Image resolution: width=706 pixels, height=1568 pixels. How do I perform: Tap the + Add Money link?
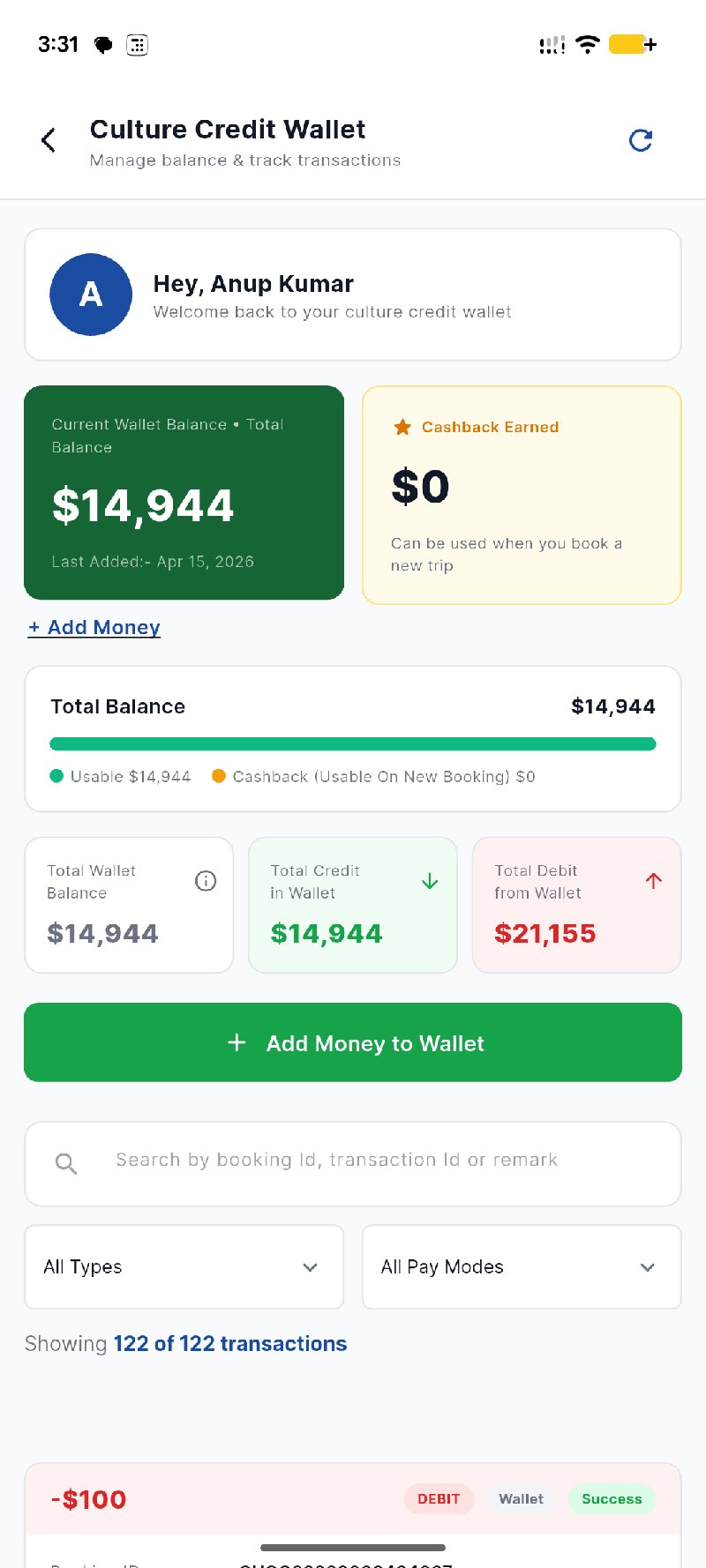click(x=94, y=628)
